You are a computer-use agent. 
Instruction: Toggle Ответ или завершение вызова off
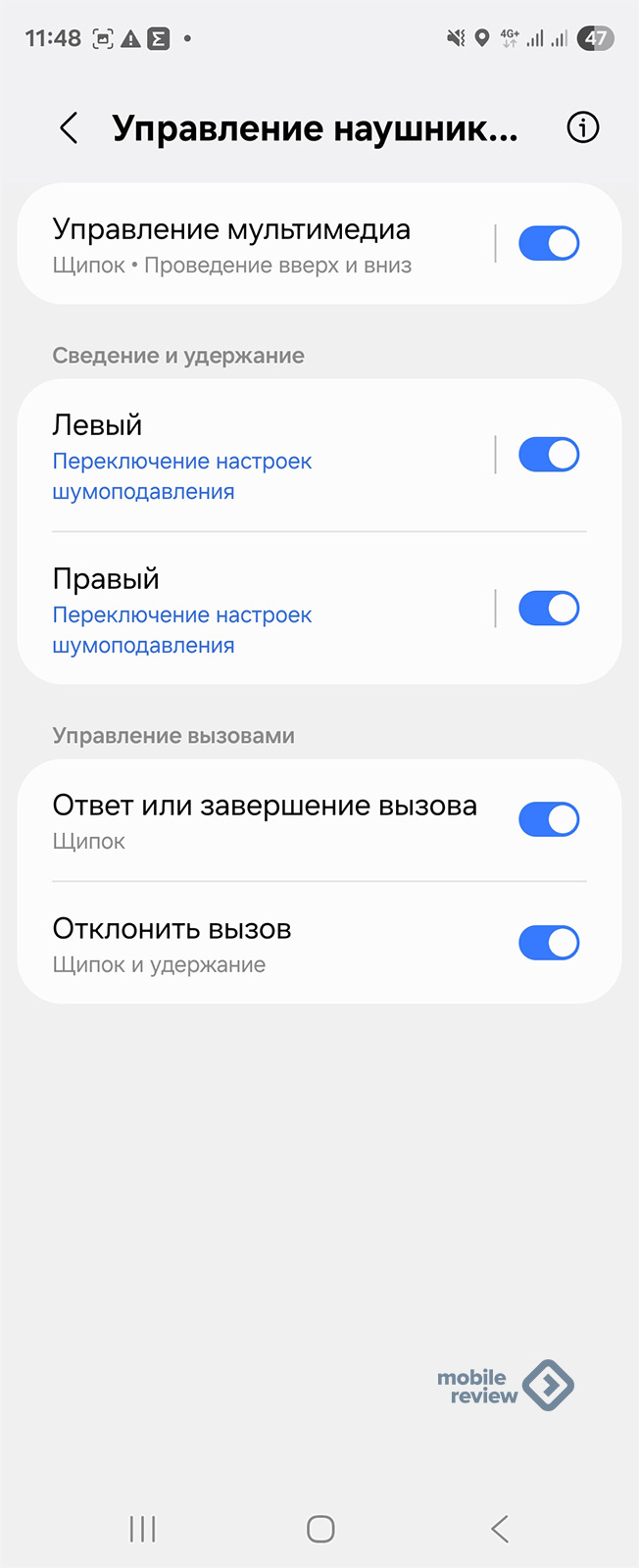point(549,819)
